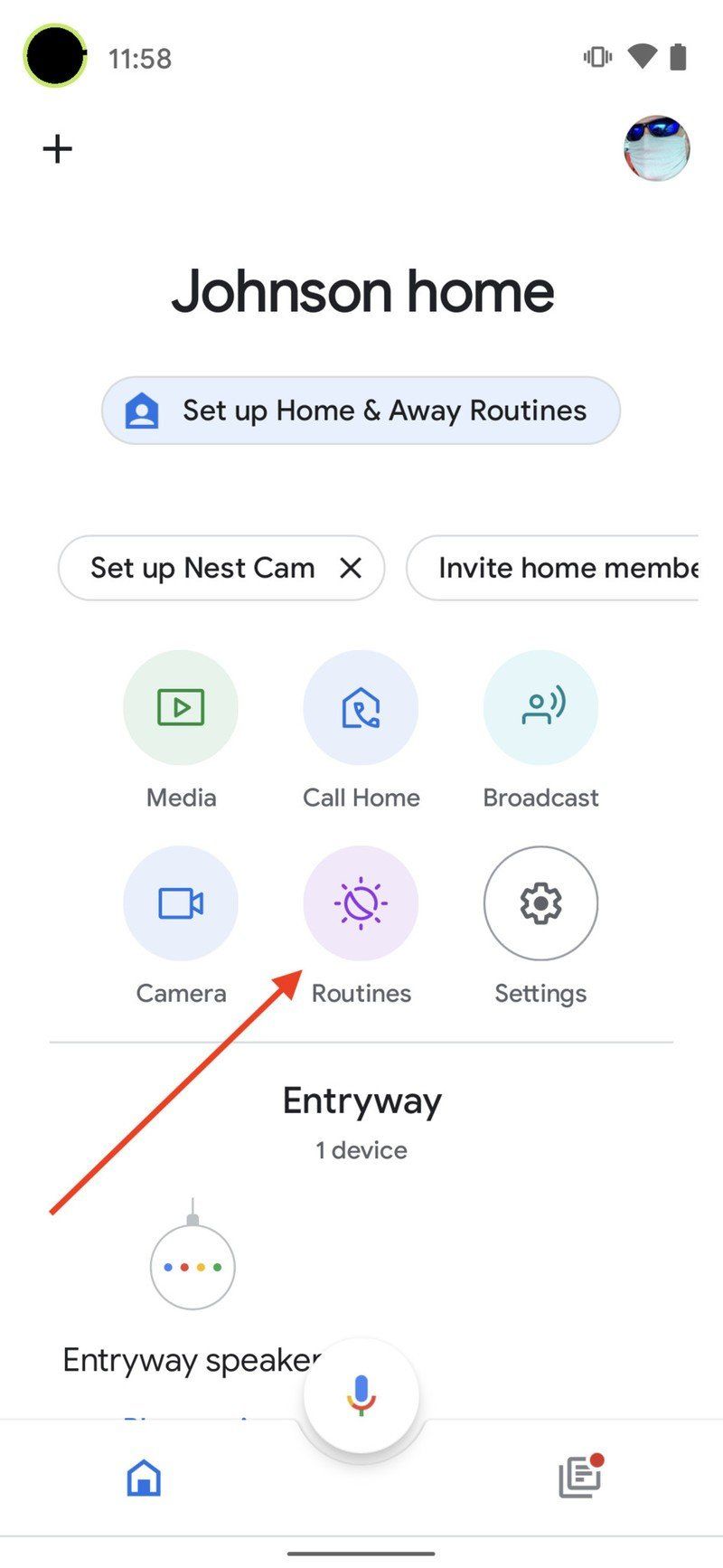Tap Johnson home title
This screenshot has height=1568, width=723.
361,290
